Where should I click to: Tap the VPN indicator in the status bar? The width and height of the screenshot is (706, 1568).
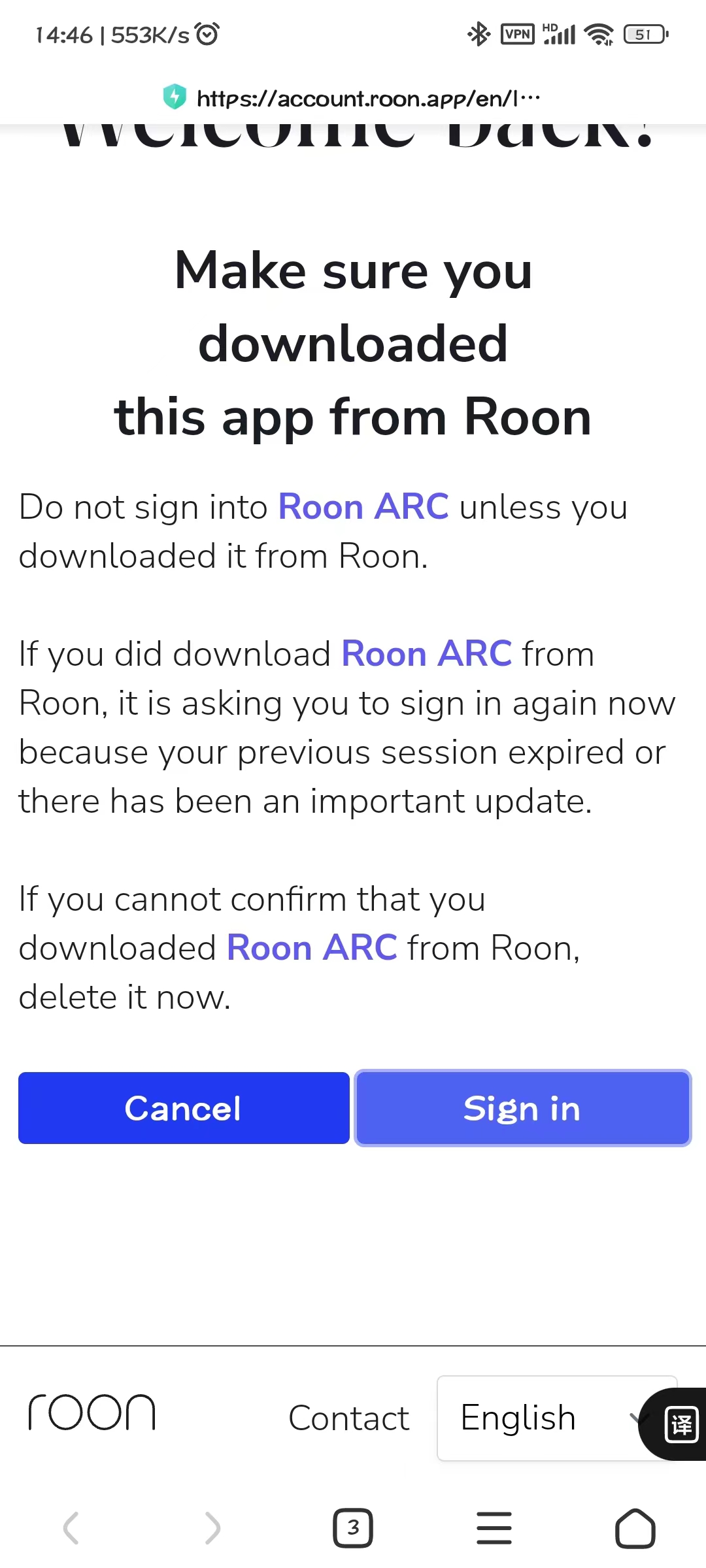click(517, 34)
